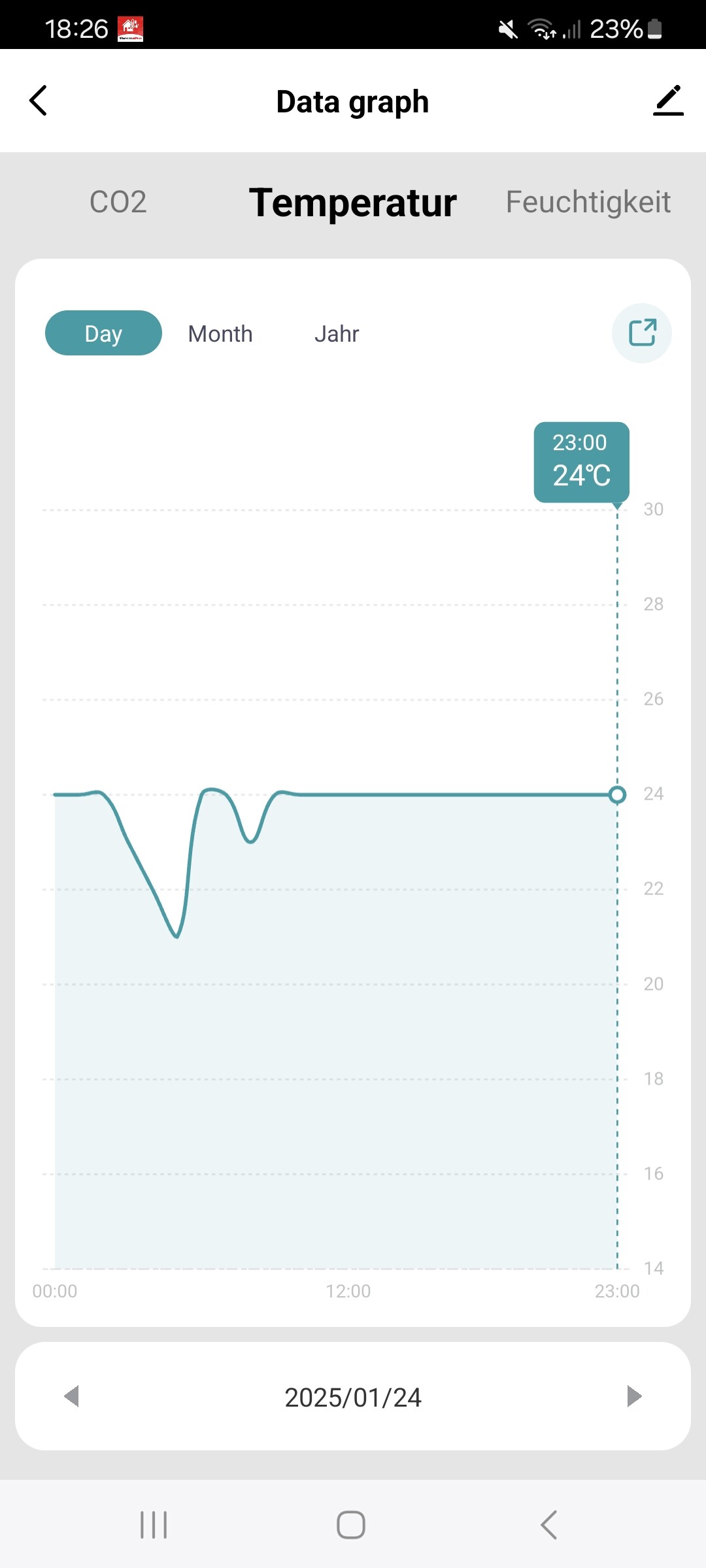
Task: Open the edit pencil icon
Action: [x=668, y=101]
